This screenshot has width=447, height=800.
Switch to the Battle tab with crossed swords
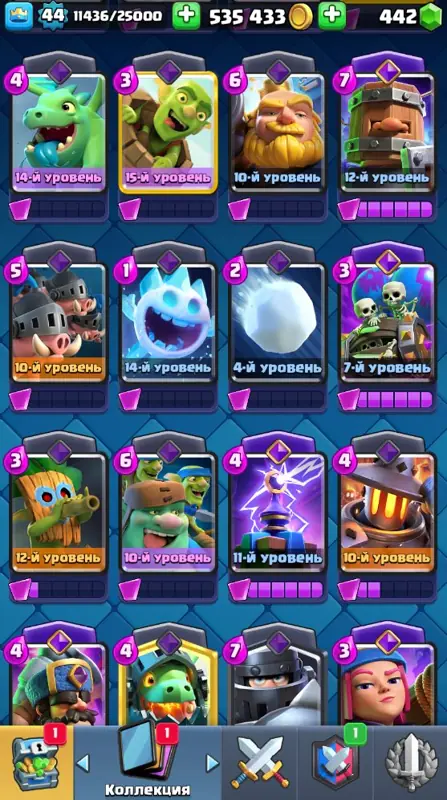260,764
